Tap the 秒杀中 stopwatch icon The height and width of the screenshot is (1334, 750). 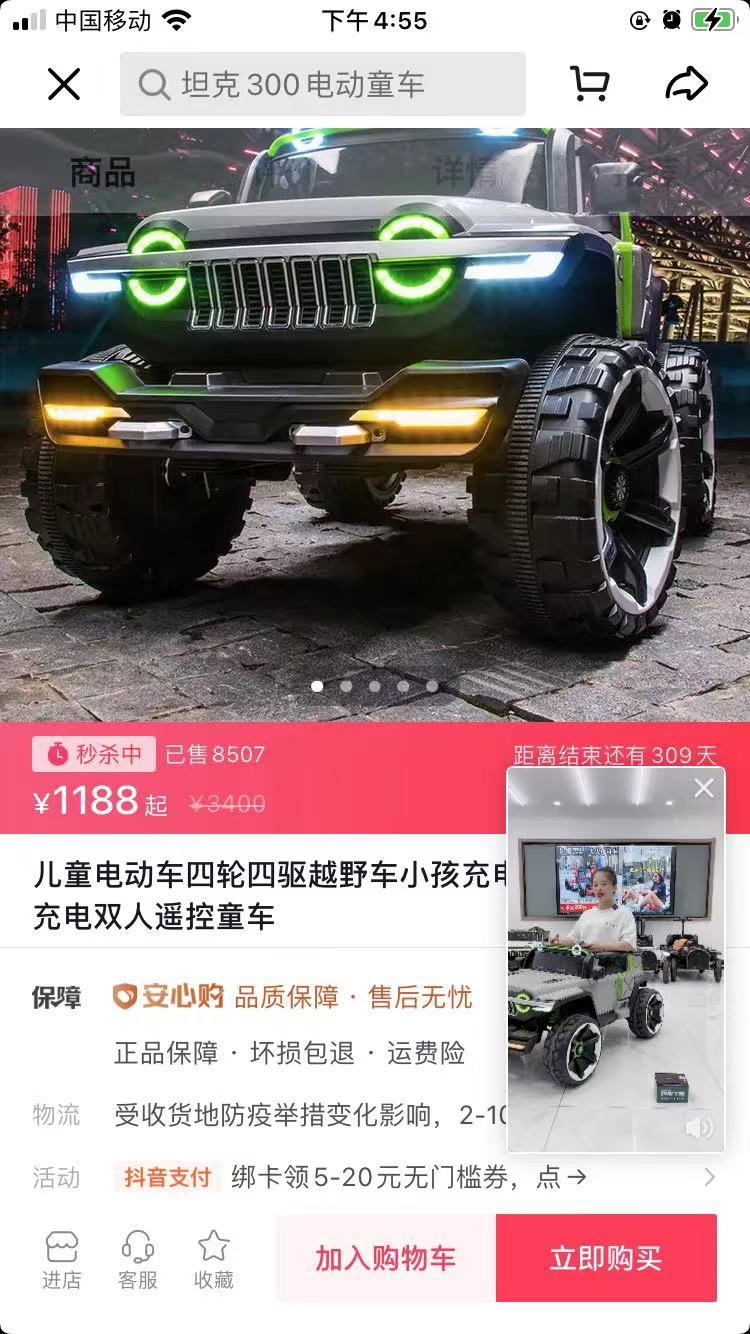tap(59, 755)
